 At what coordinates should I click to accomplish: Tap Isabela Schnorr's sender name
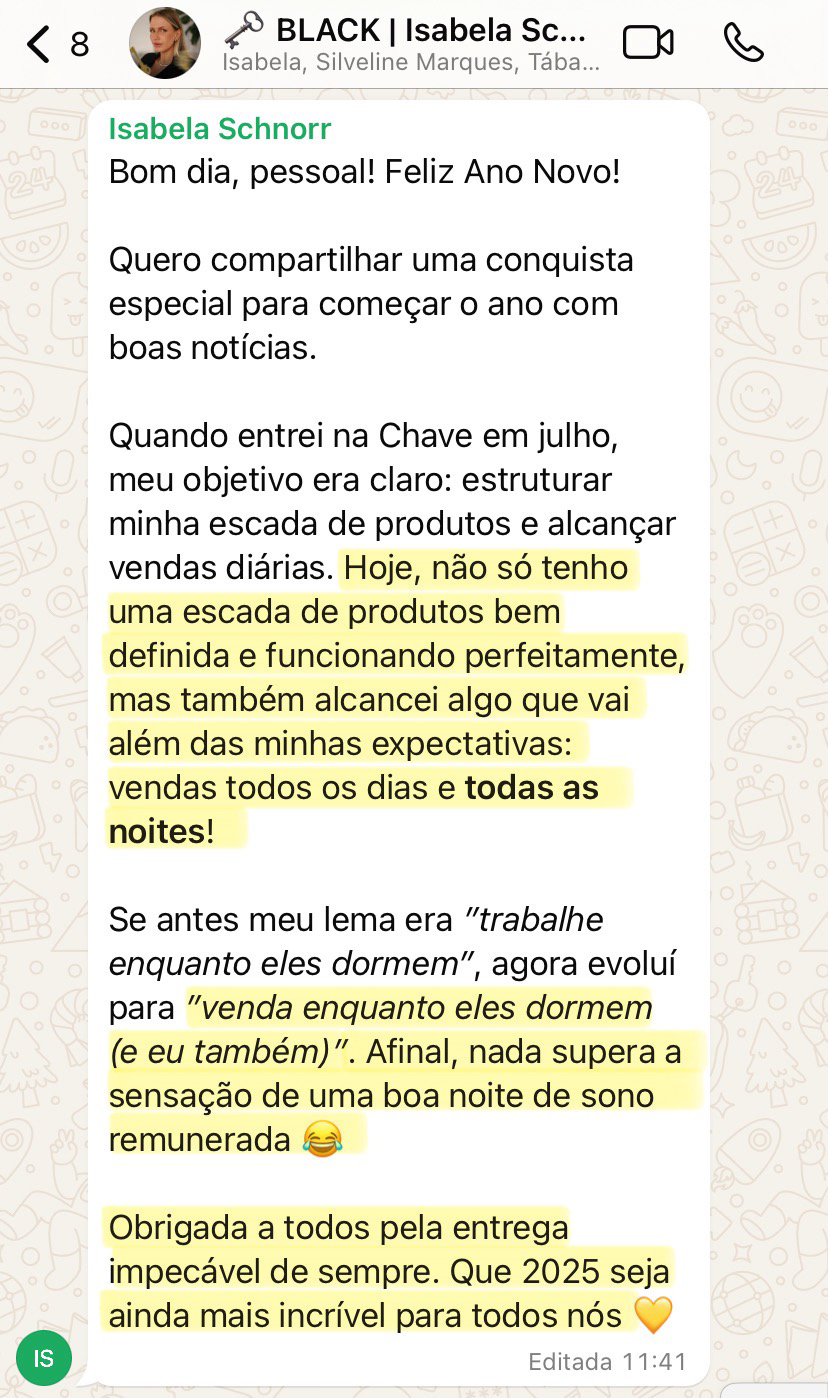[220, 128]
